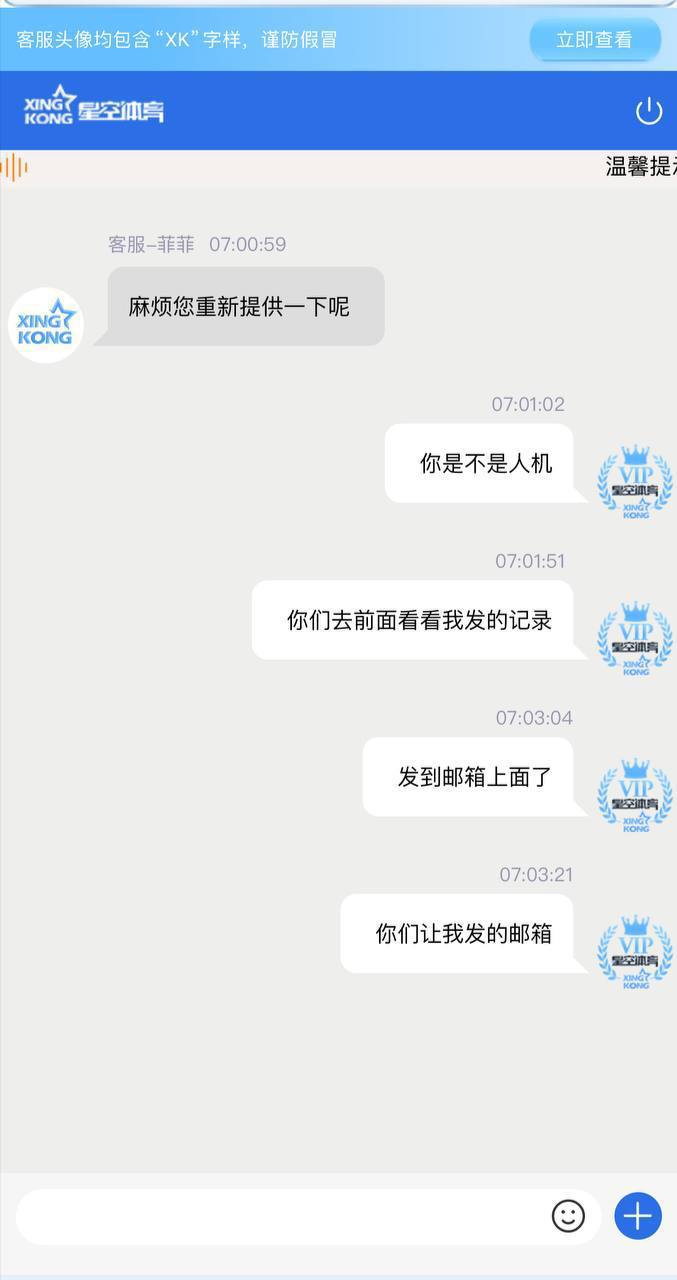Open the plus attachment menu

(x=638, y=1216)
